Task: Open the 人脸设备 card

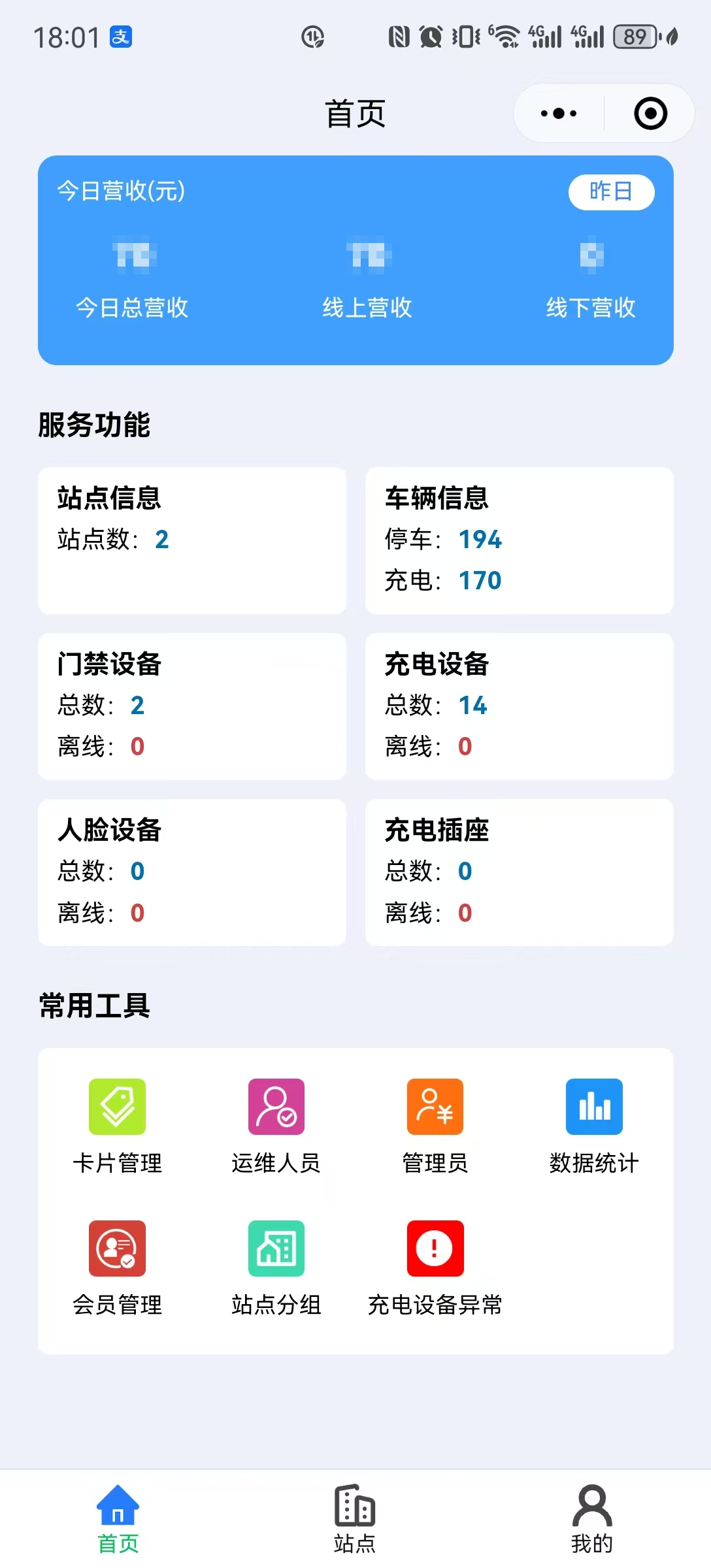Action: [x=191, y=872]
